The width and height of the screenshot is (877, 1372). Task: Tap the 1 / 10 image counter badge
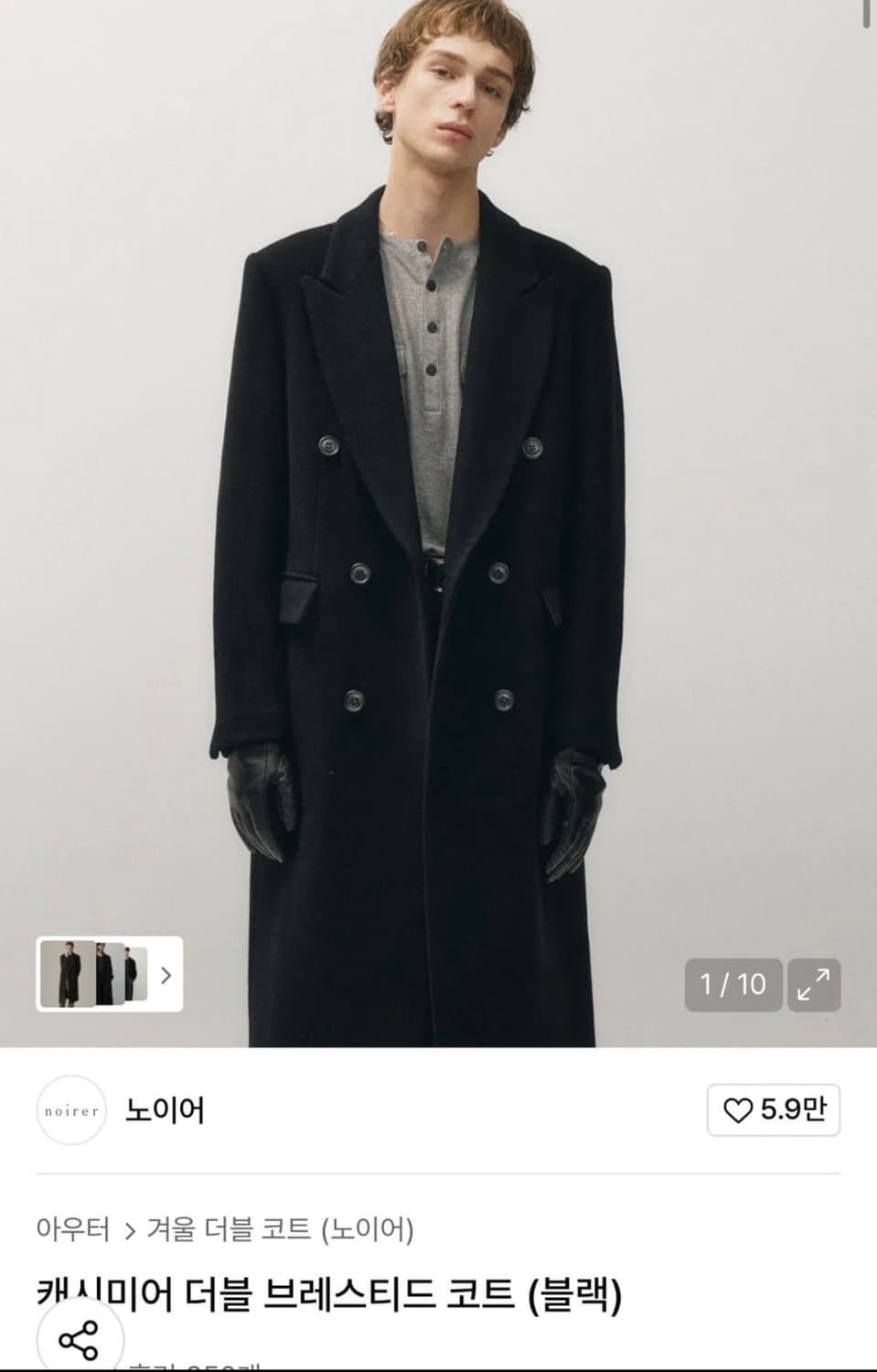[x=734, y=985]
